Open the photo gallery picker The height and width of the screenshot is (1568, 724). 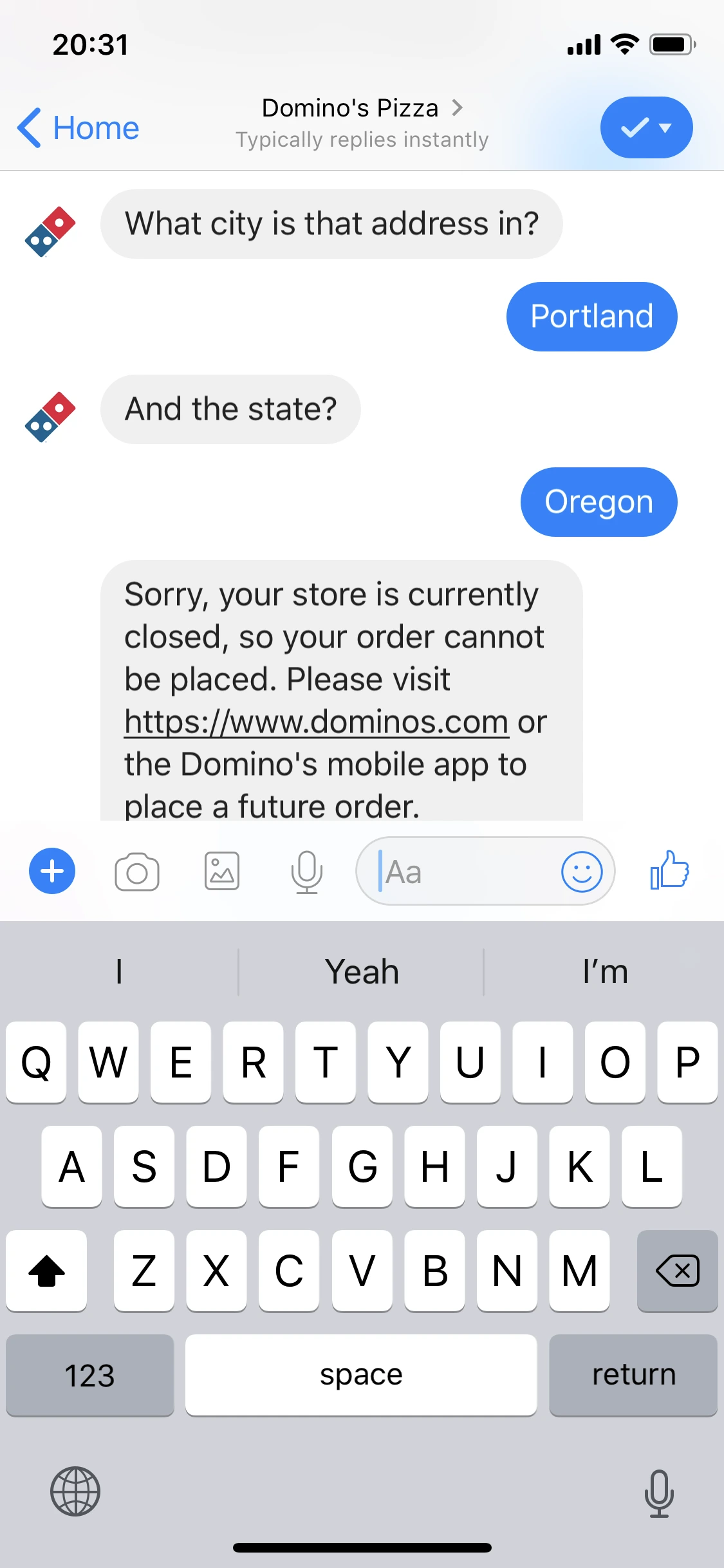coord(222,872)
